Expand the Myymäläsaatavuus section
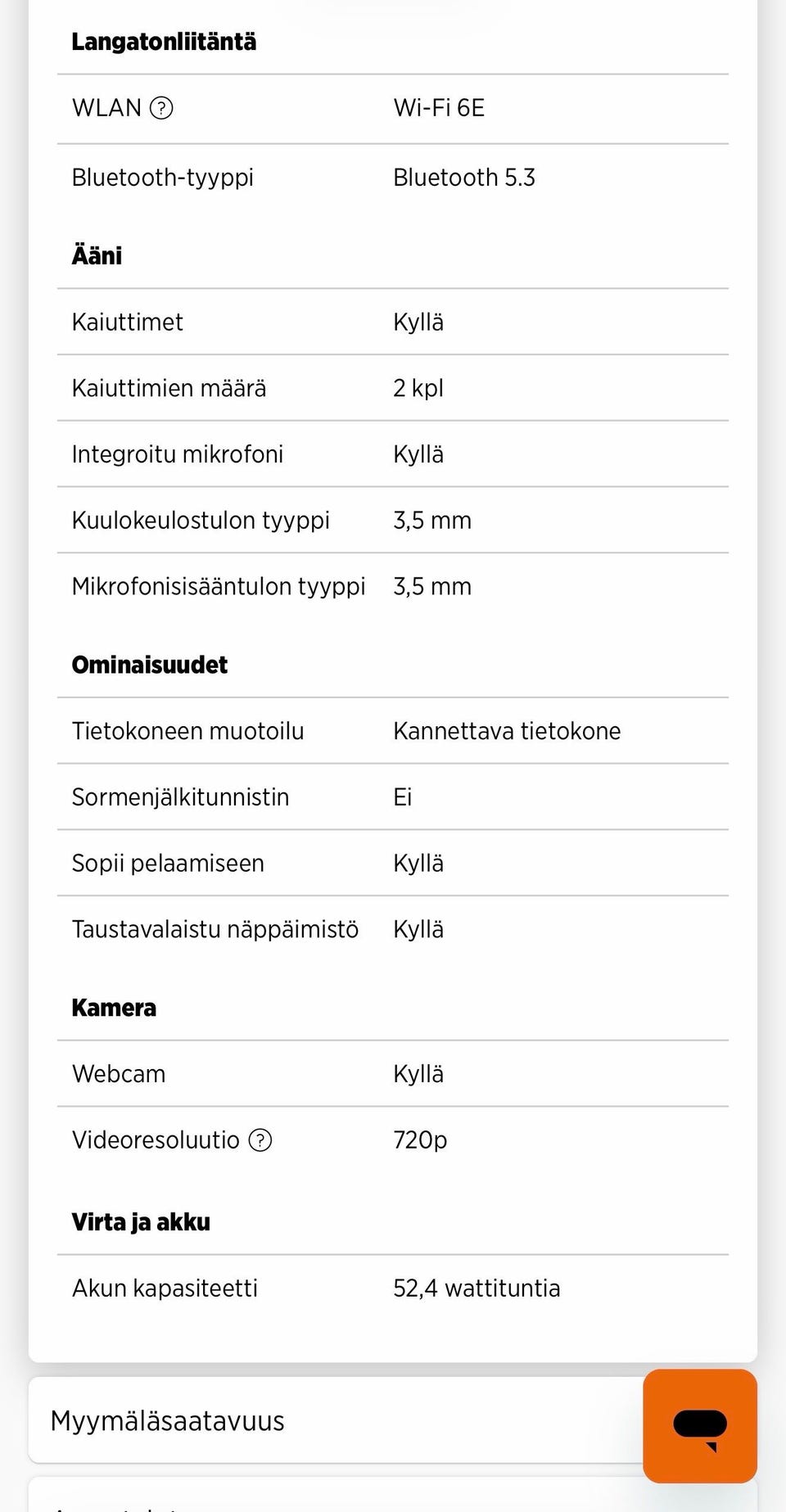 coord(167,1422)
